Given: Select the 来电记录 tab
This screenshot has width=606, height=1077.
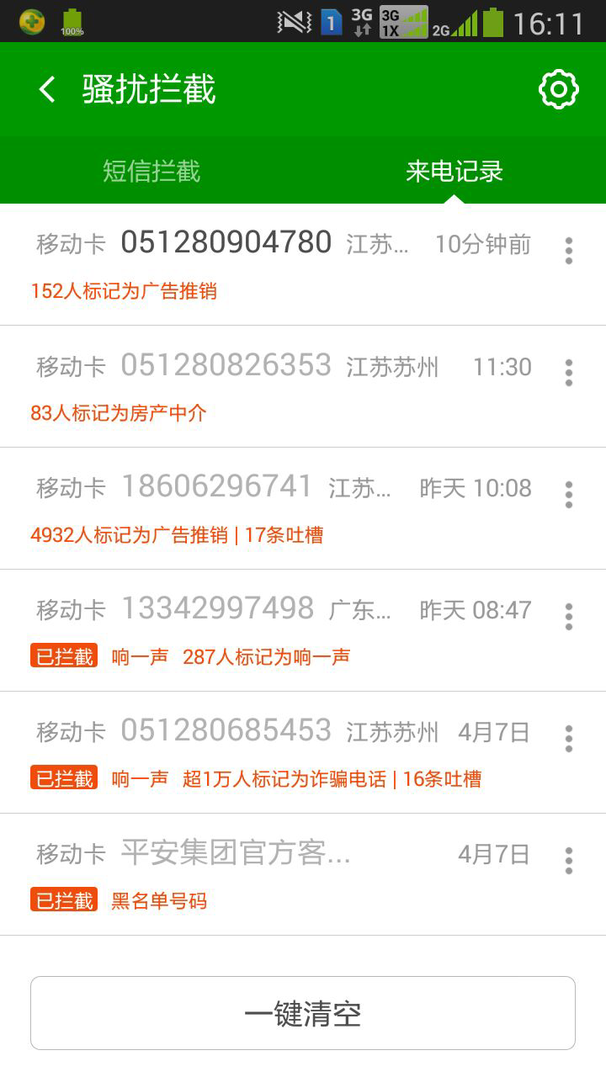Looking at the screenshot, I should pos(454,171).
